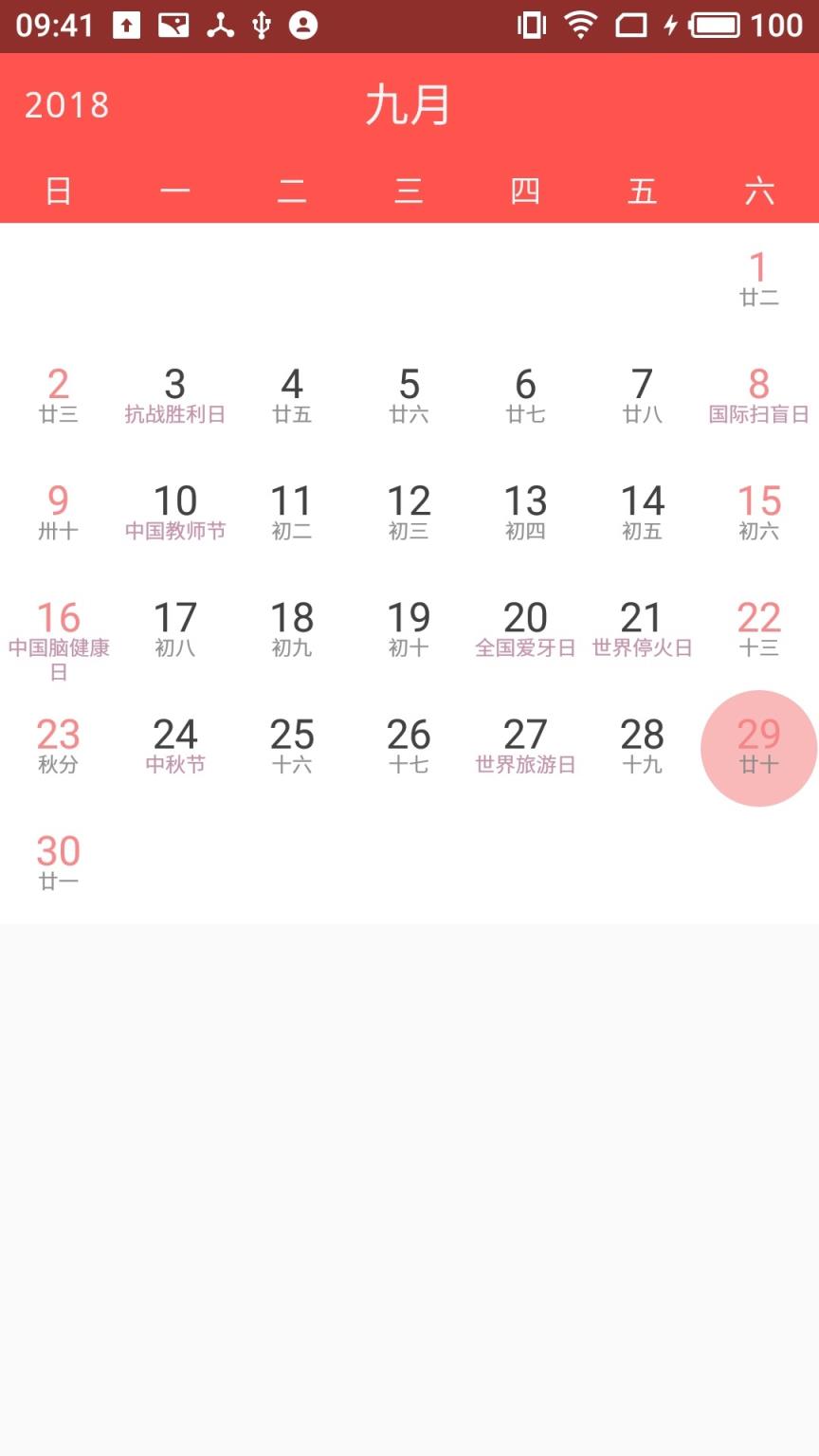Screen dimensions: 819x1456
Task: Tap the 九月 month title
Action: [409, 105]
